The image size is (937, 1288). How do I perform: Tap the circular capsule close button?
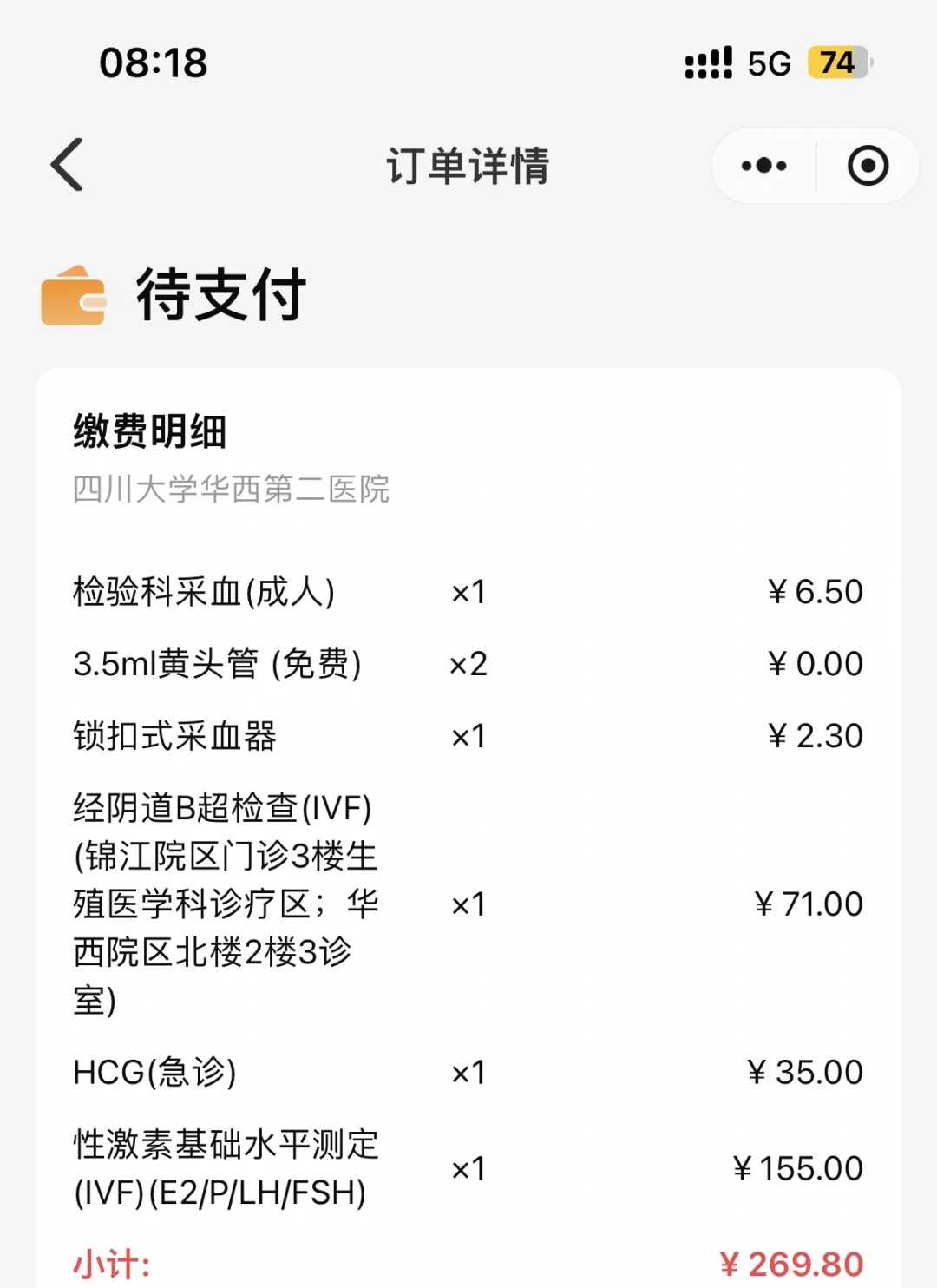(x=867, y=165)
